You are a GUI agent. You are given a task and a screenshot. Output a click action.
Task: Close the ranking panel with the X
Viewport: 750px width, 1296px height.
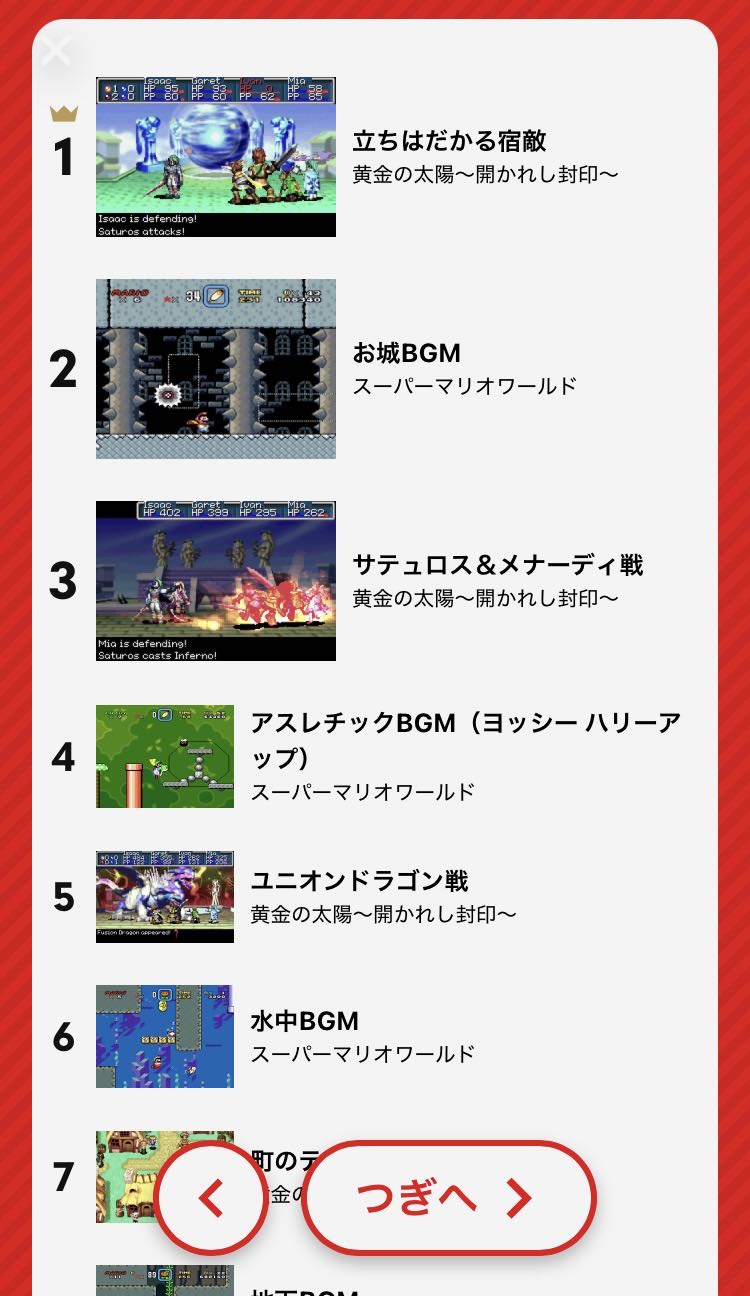pos(56,51)
